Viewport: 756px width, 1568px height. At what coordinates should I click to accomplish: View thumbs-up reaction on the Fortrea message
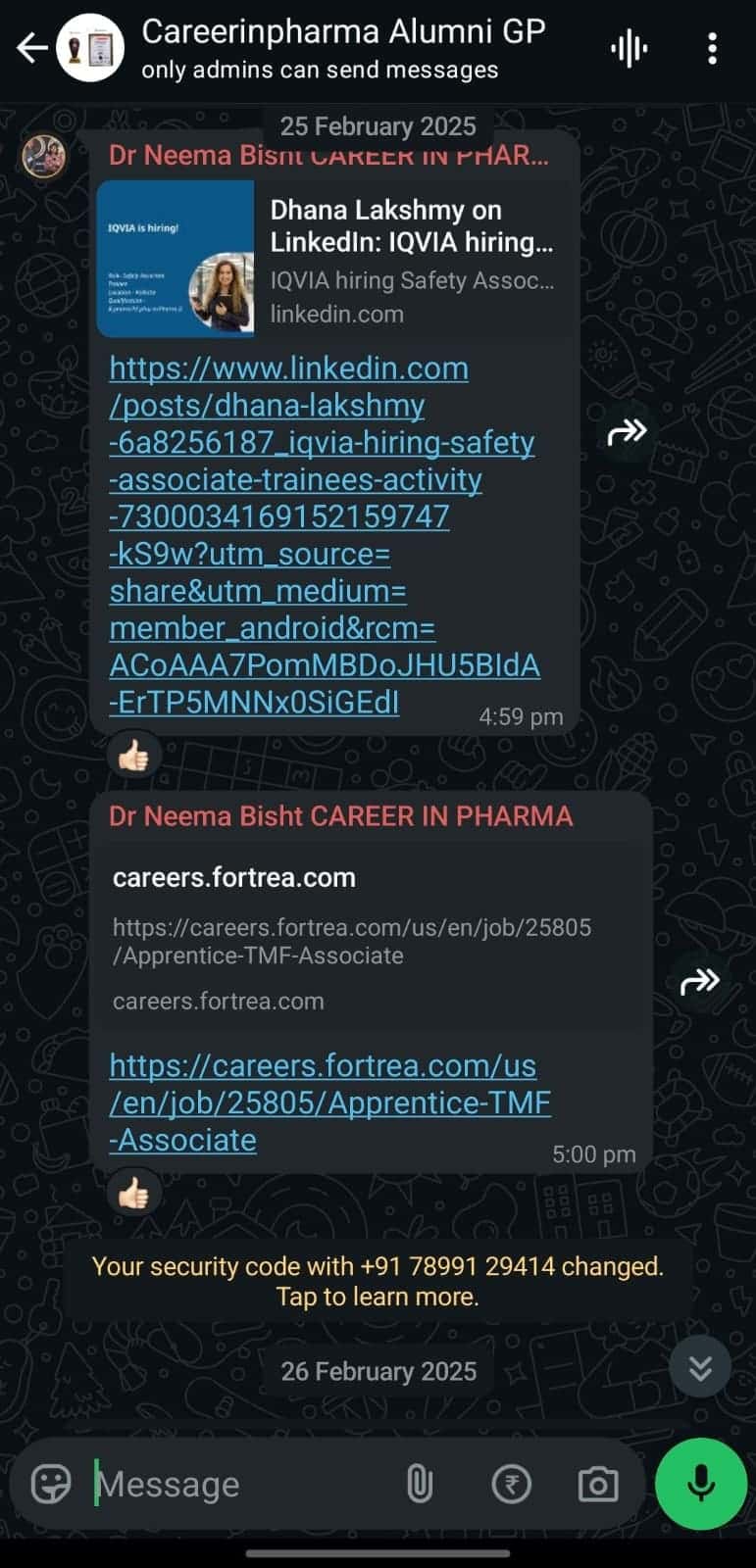134,1193
